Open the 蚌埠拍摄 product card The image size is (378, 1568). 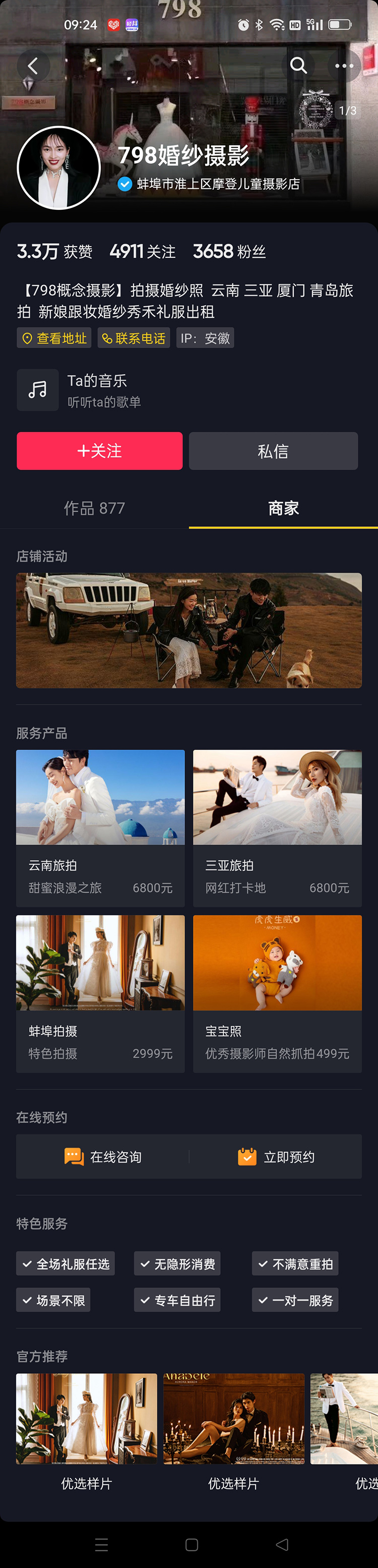coord(100,993)
